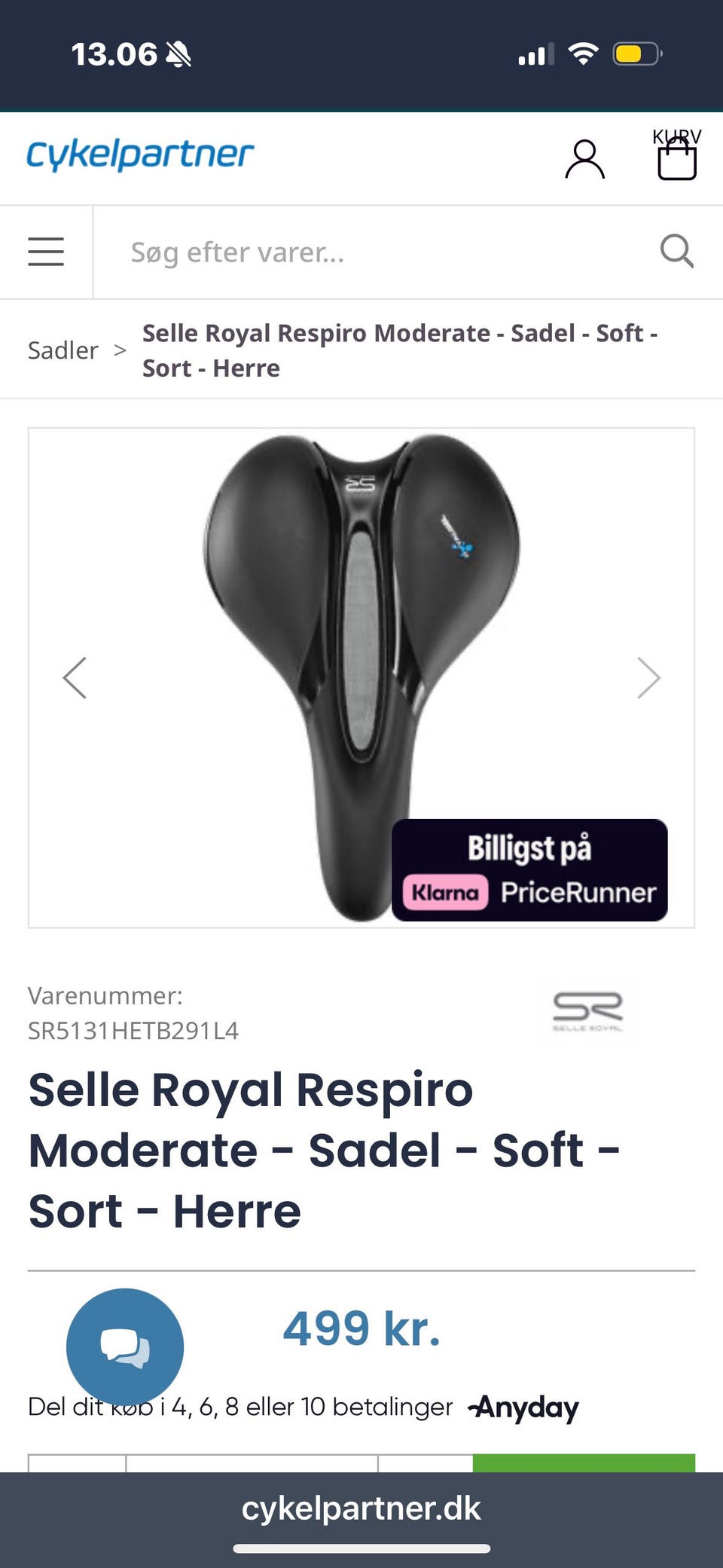Open the hamburger navigation menu
The height and width of the screenshot is (1568, 723).
pos(45,252)
